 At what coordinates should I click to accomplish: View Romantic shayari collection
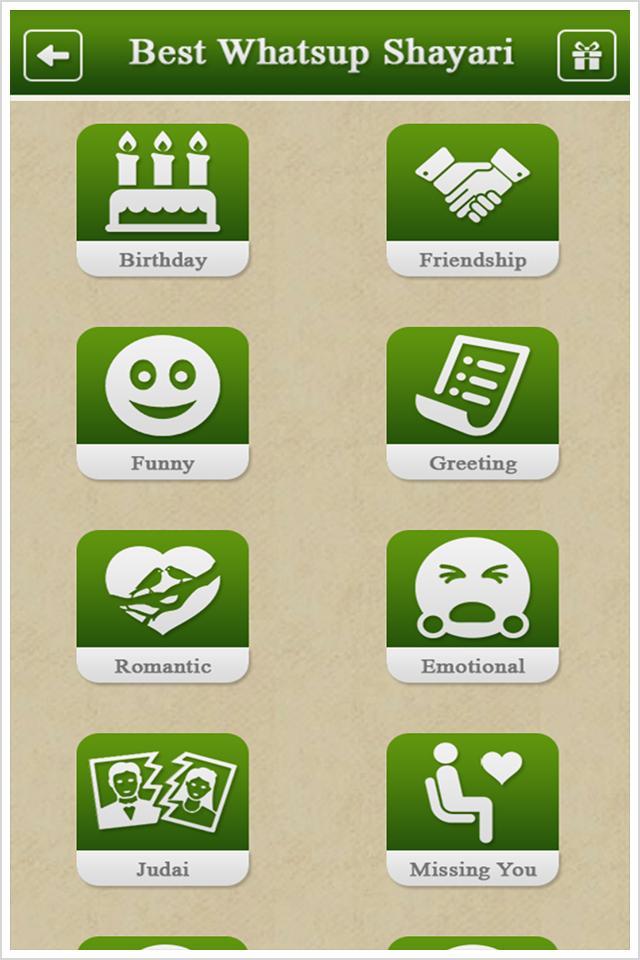coord(163,606)
